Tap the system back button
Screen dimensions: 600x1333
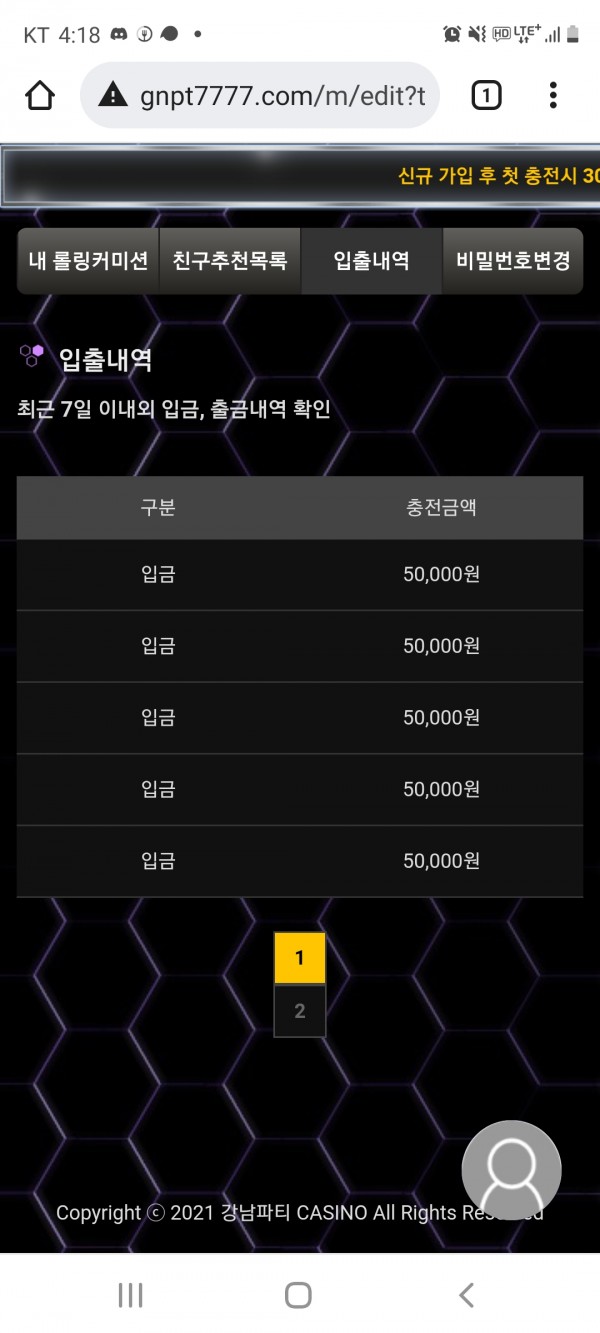[x=466, y=1295]
